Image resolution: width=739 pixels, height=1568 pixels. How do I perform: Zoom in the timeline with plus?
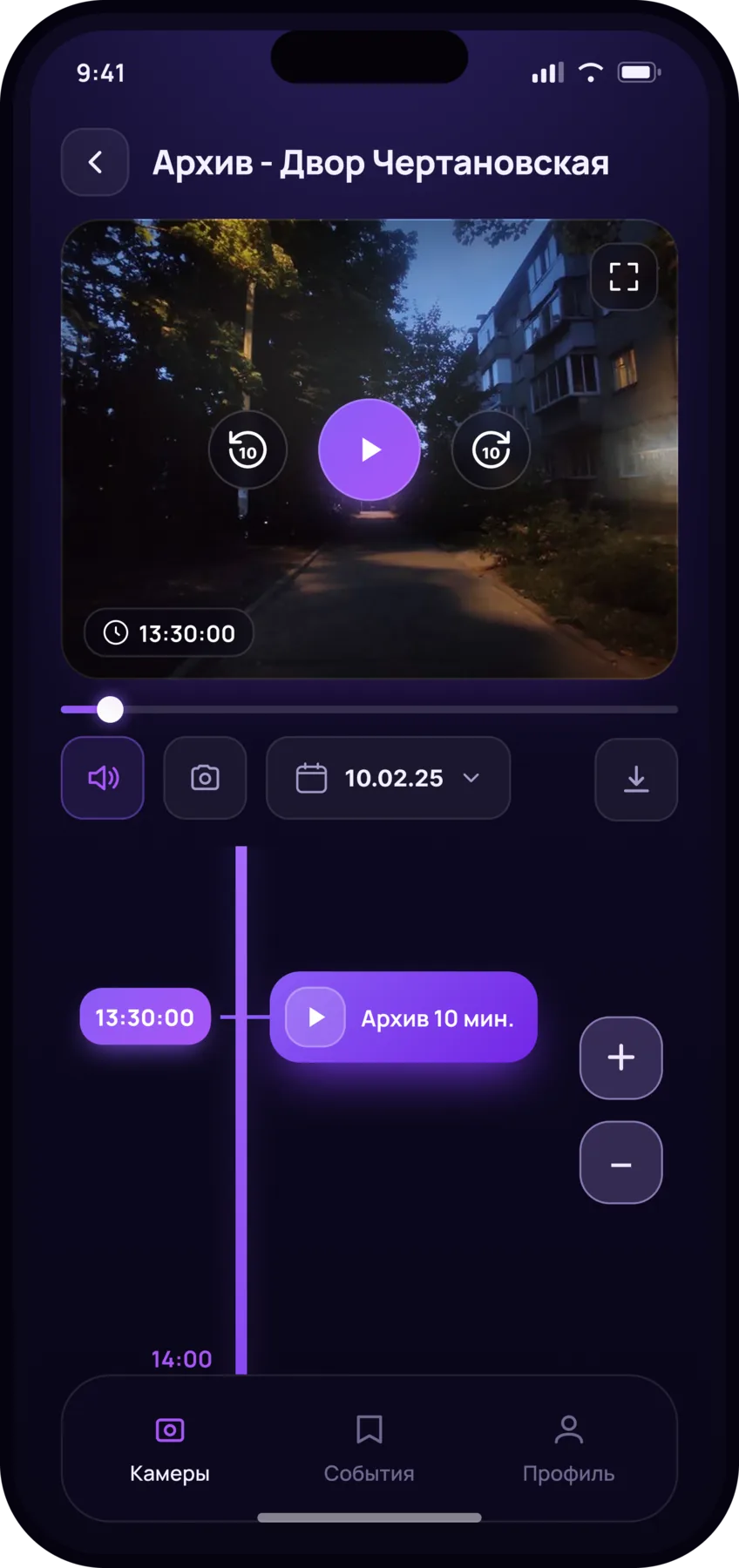[x=621, y=1058]
